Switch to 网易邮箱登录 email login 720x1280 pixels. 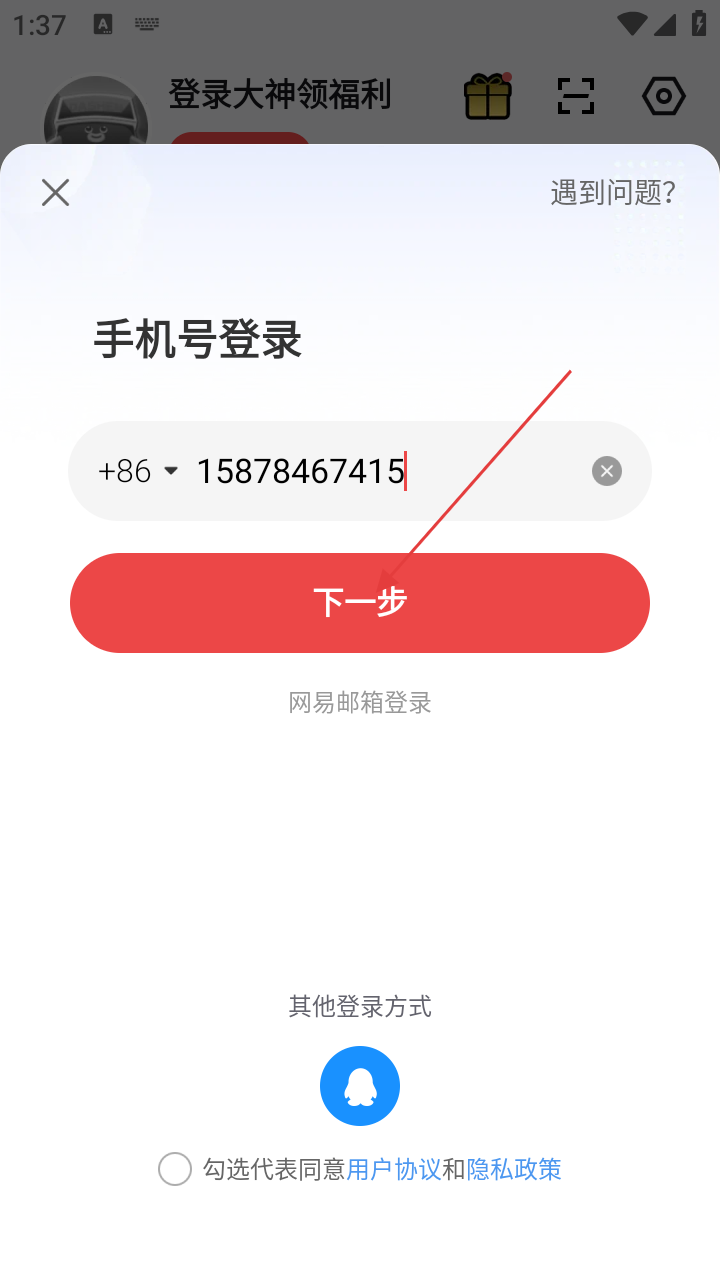360,703
